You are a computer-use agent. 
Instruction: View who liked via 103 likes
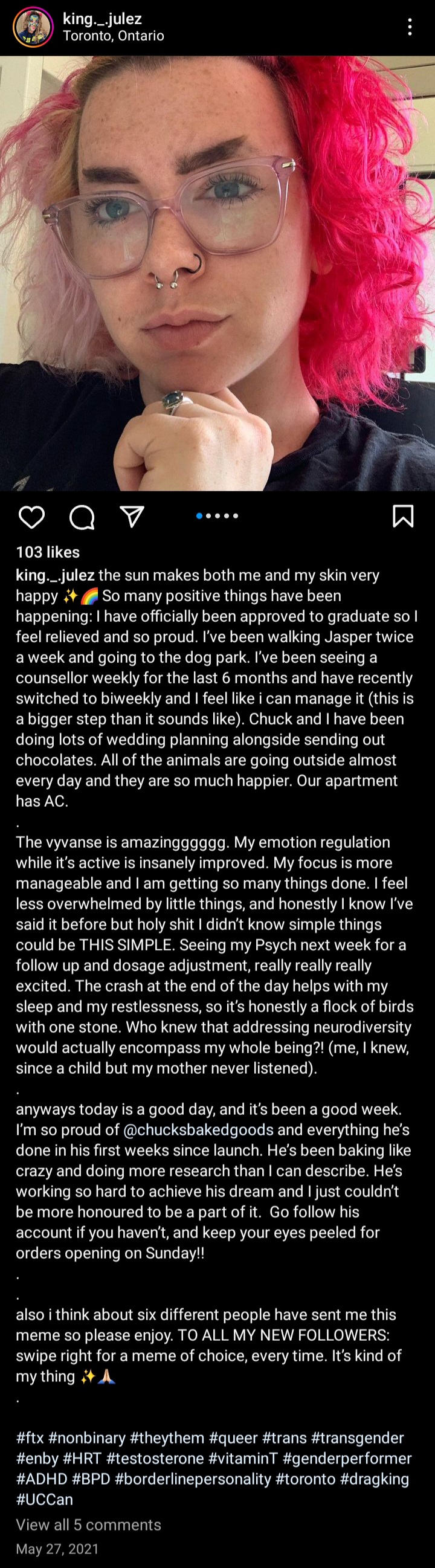point(48,552)
